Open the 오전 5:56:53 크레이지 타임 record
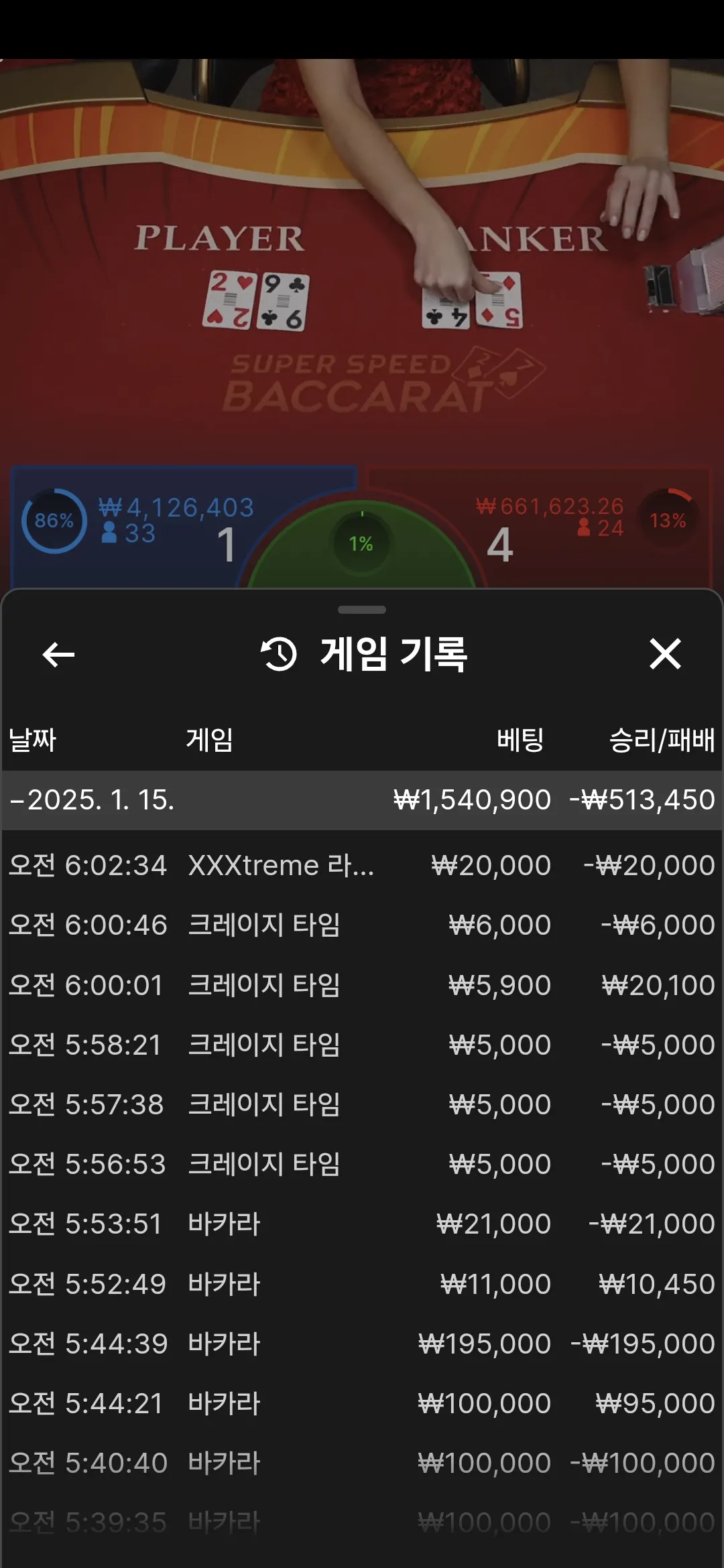This screenshot has height=1568, width=724. [x=362, y=1164]
